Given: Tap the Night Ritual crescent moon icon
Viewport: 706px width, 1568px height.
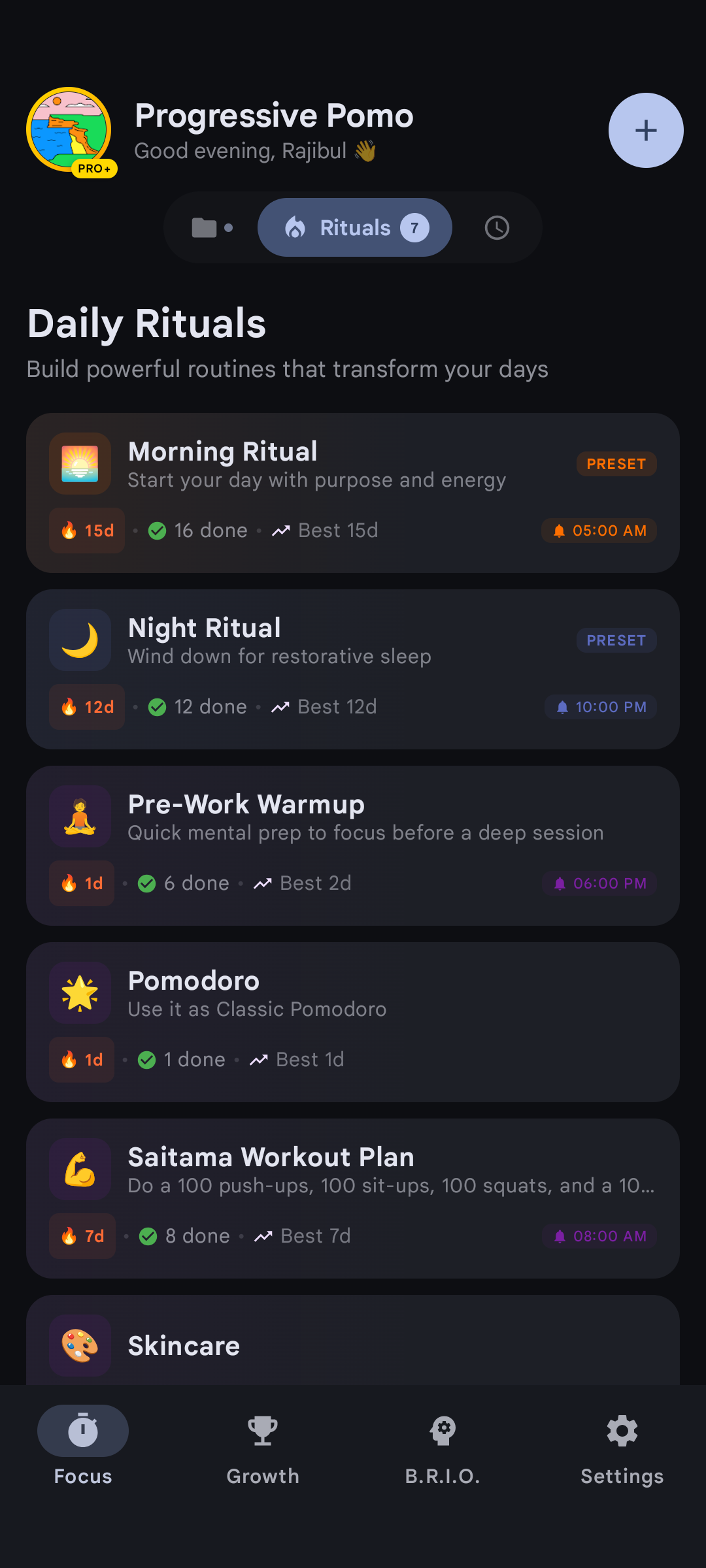Looking at the screenshot, I should pos(80,640).
